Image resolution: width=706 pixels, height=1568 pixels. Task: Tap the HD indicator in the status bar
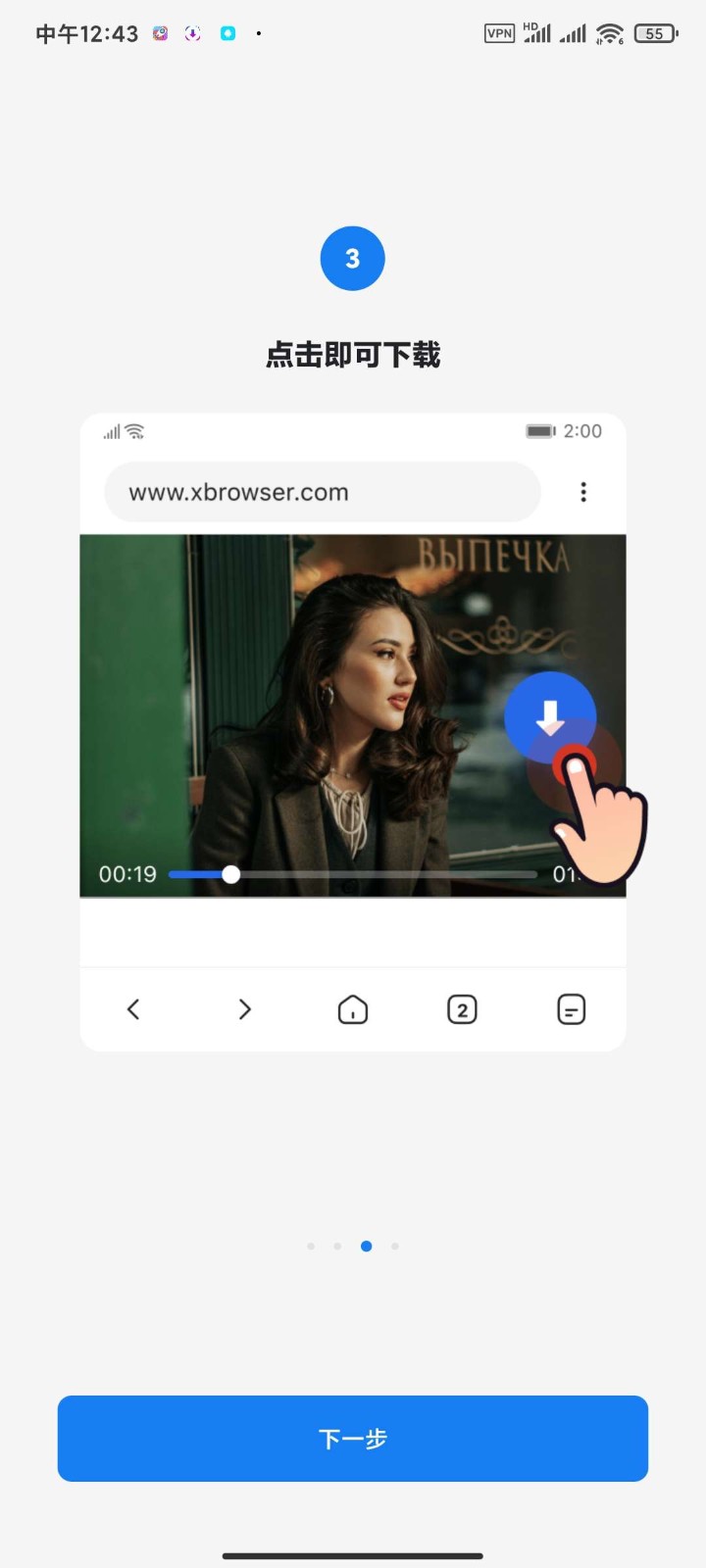[530, 24]
